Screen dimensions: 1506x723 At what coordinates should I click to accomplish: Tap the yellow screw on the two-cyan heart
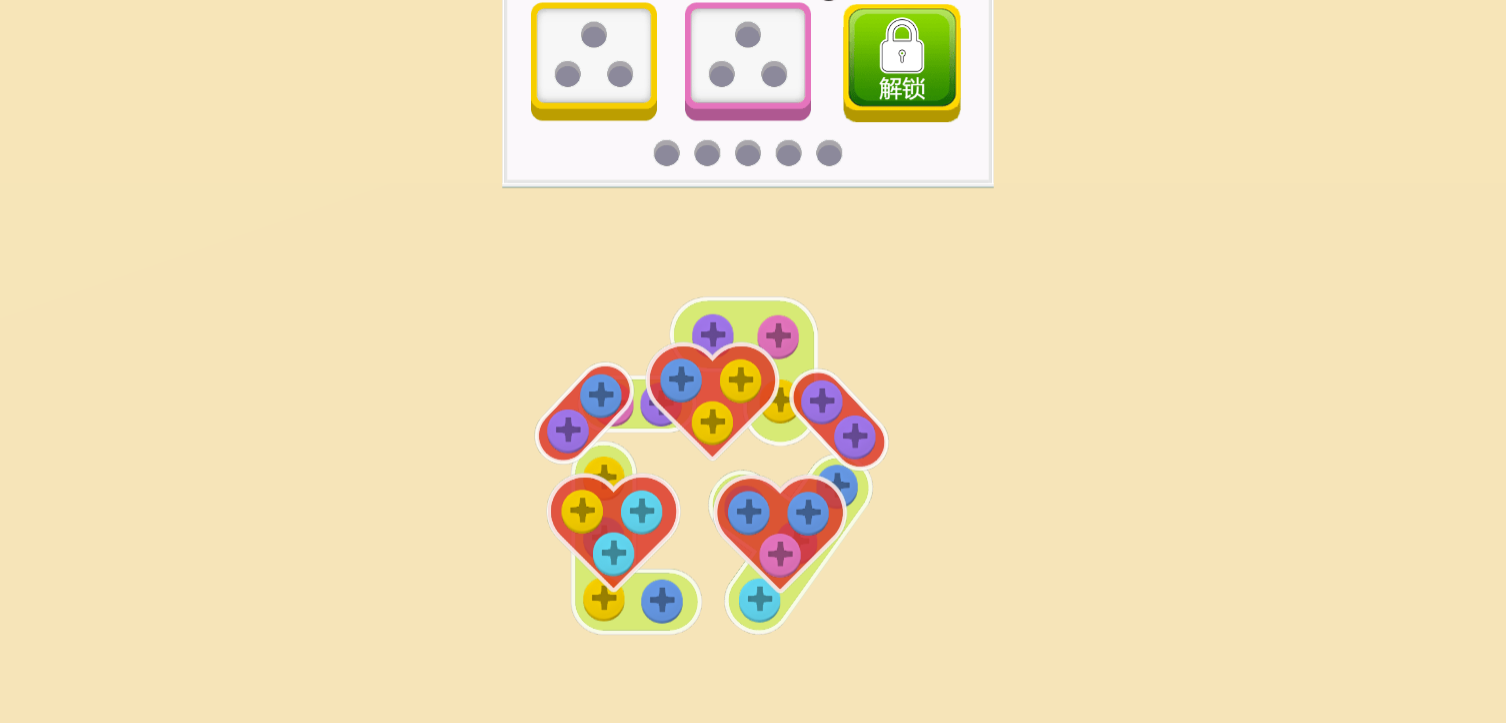(x=582, y=511)
